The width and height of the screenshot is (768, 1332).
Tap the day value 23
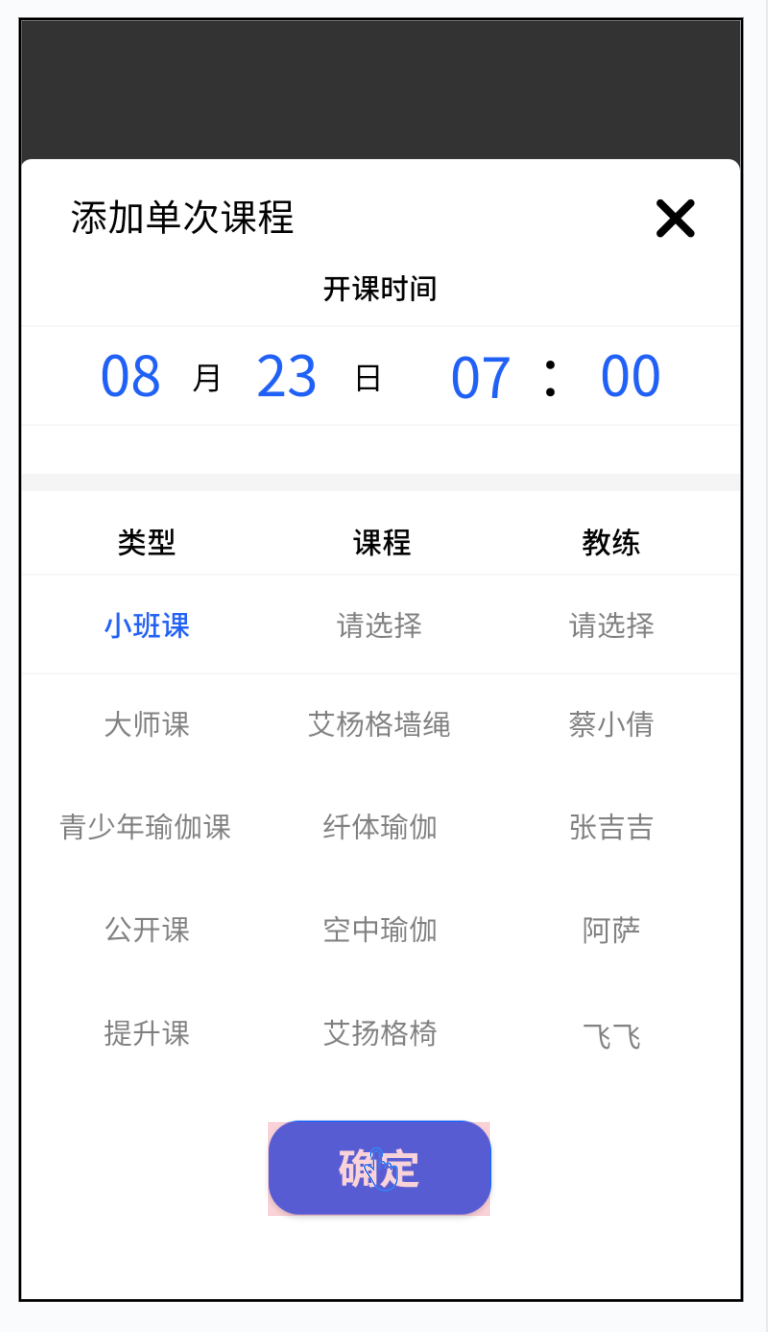tap(287, 377)
